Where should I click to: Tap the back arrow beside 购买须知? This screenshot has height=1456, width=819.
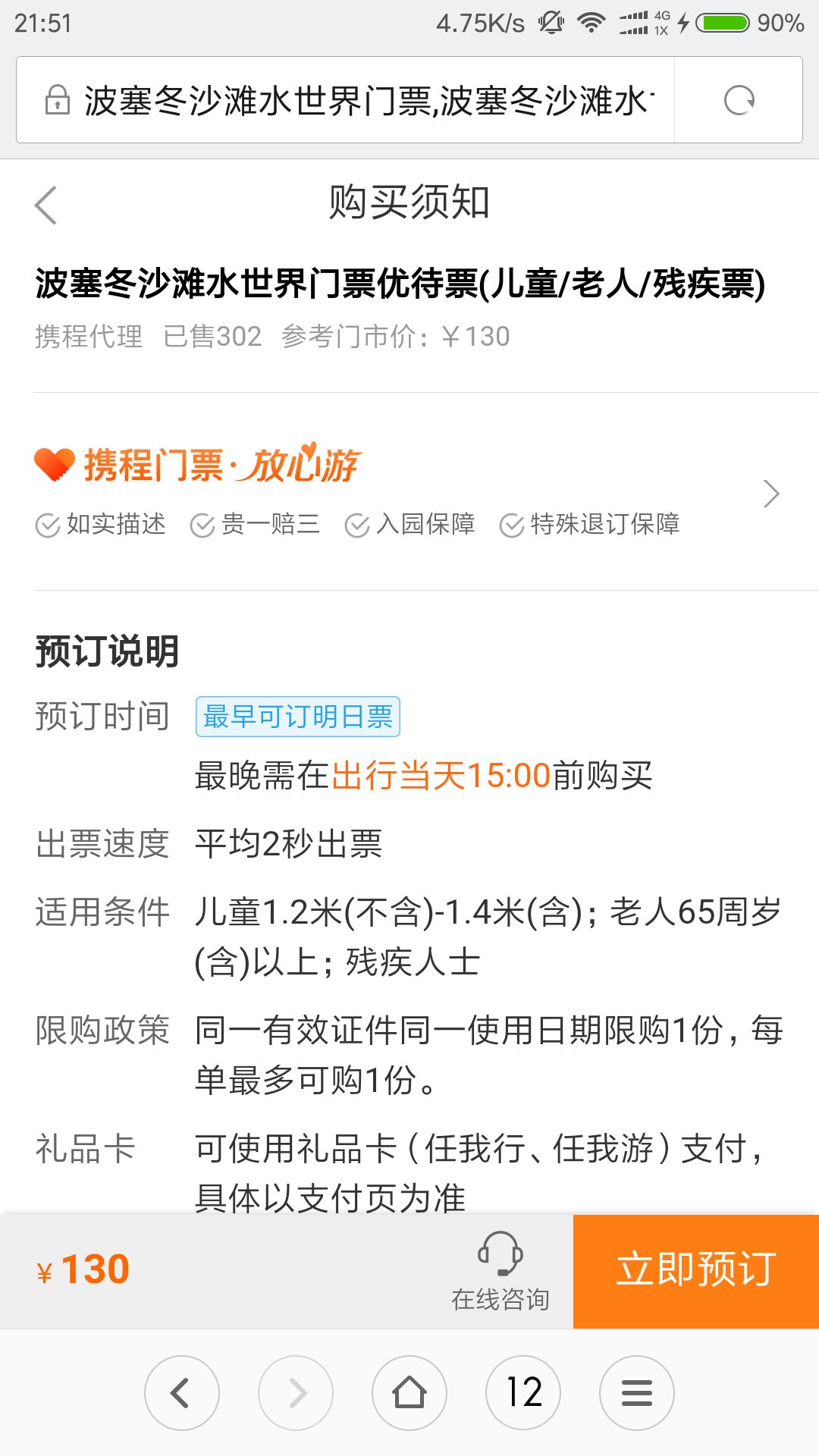point(45,205)
